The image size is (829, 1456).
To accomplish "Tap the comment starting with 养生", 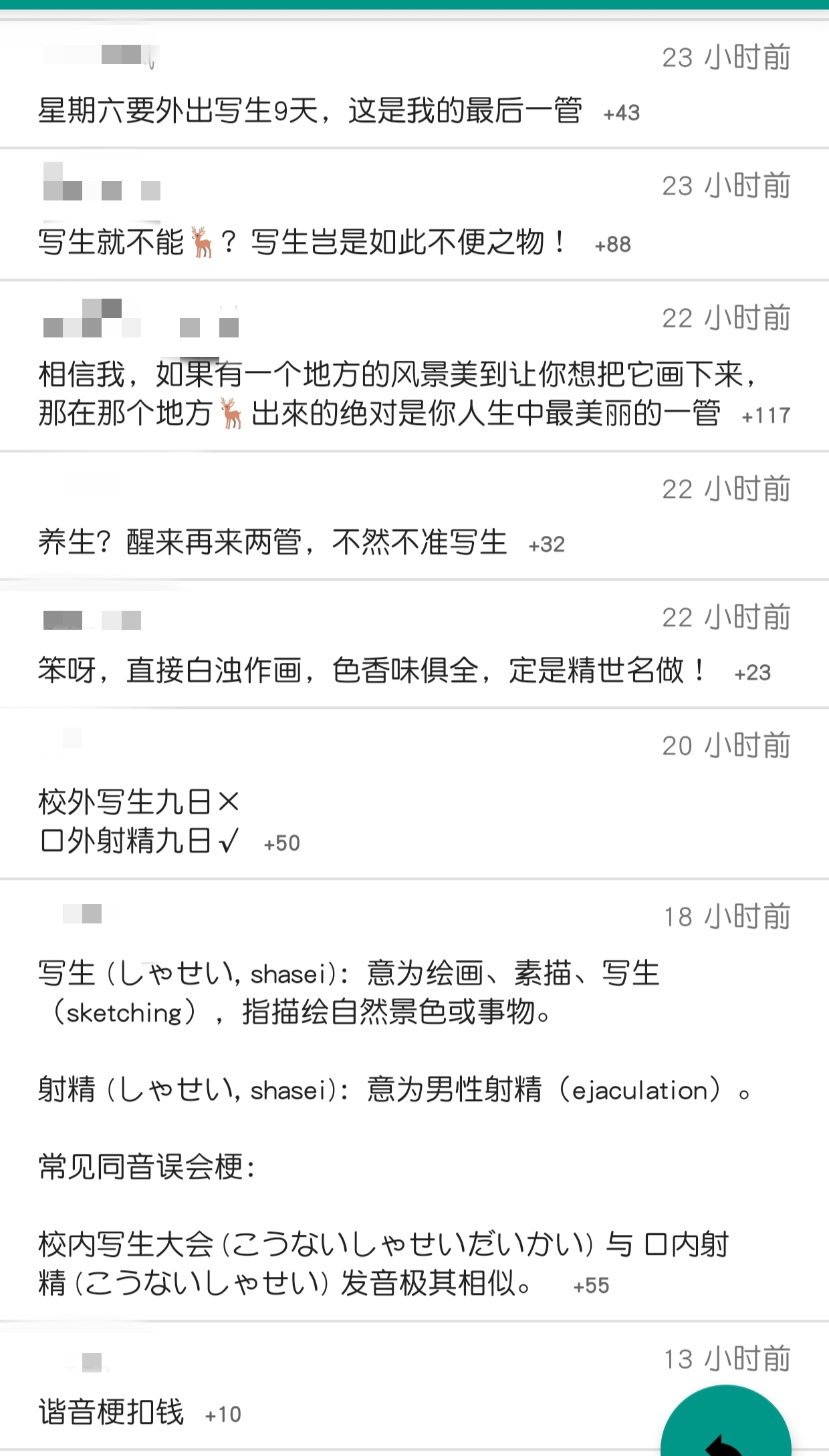I will [x=272, y=542].
